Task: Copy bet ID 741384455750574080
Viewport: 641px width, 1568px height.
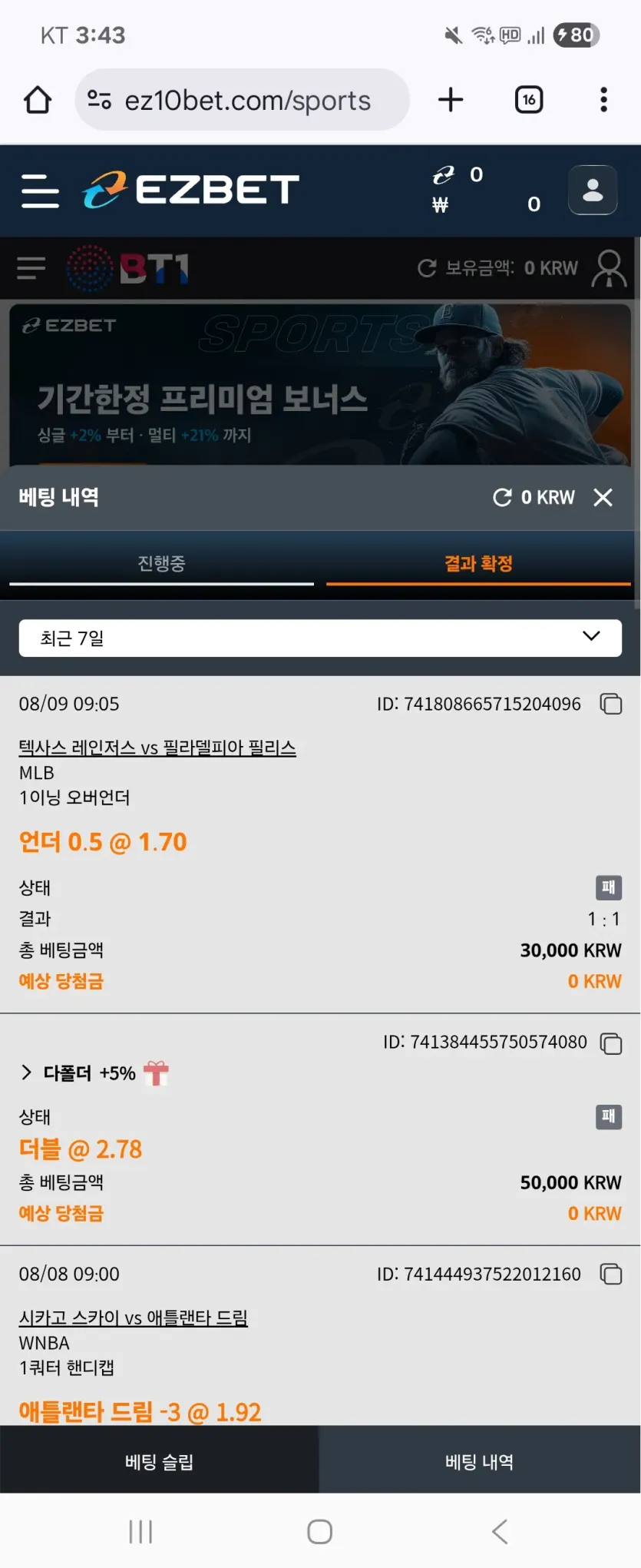Action: pyautogui.click(x=611, y=1043)
